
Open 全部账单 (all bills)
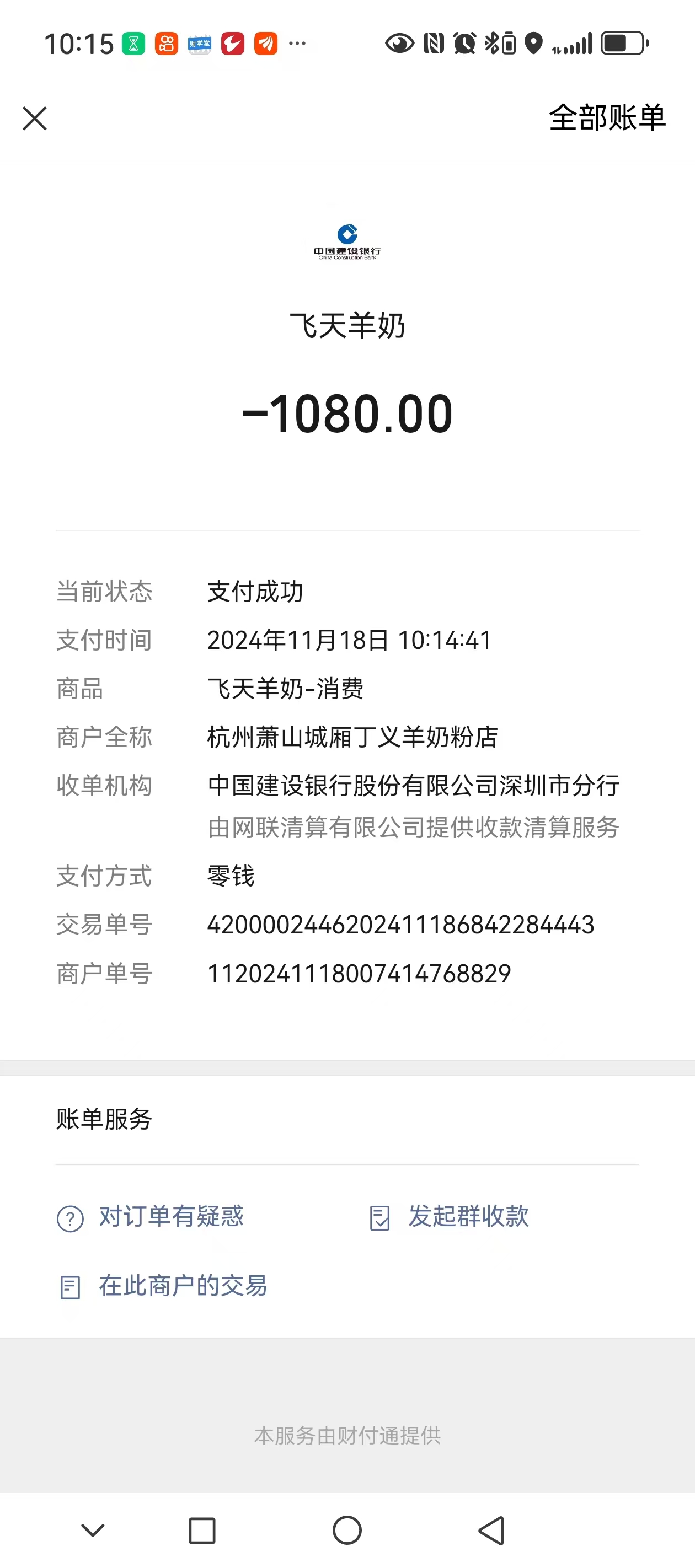[x=607, y=117]
